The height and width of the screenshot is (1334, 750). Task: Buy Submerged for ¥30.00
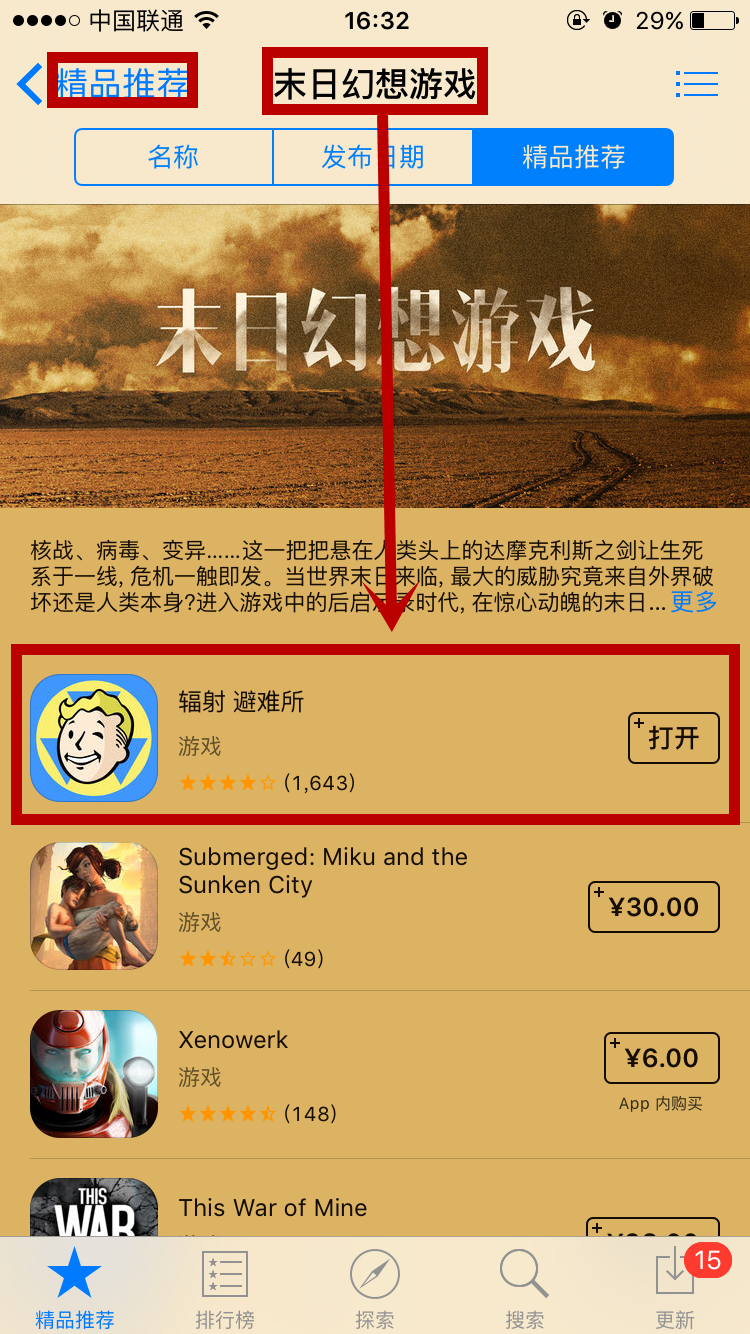pos(653,907)
